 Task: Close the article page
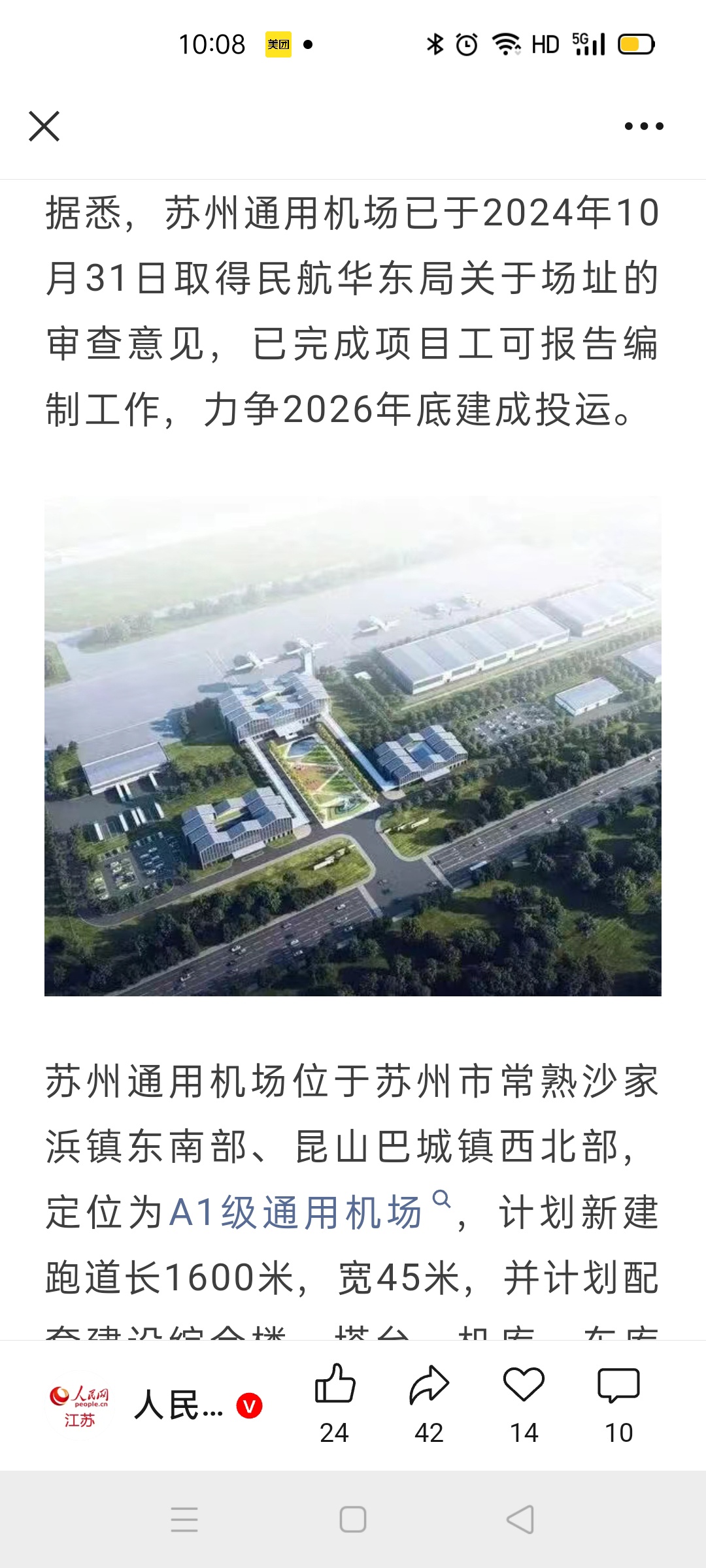(44, 126)
